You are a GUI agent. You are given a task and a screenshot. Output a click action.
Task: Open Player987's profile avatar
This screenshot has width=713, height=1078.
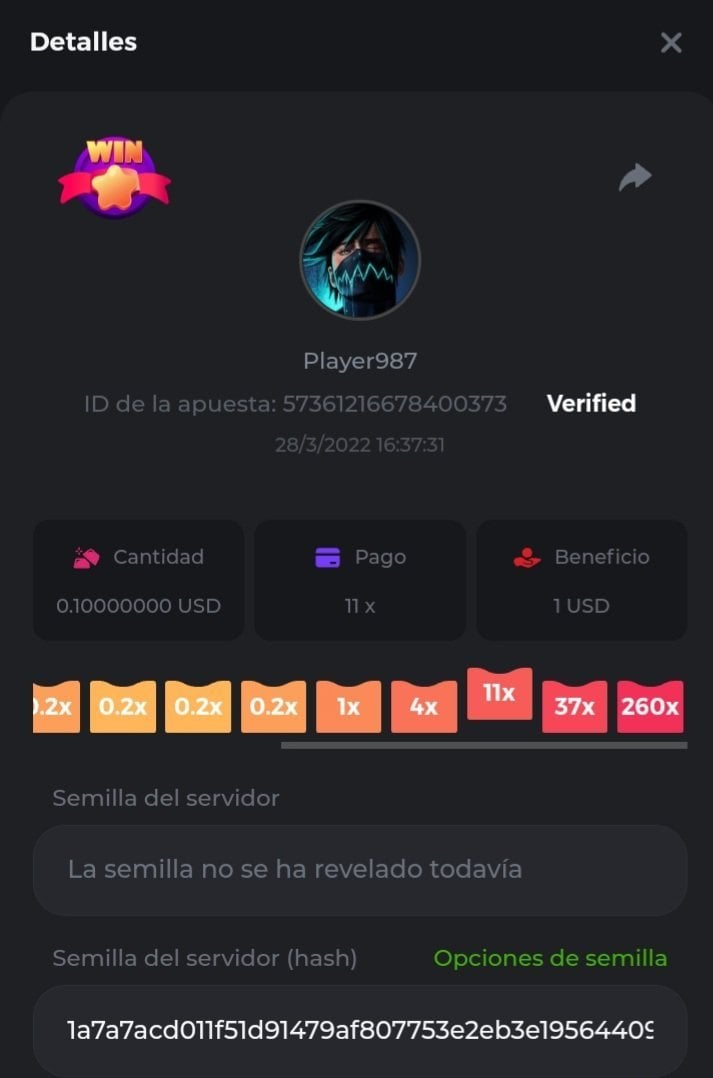tap(360, 260)
